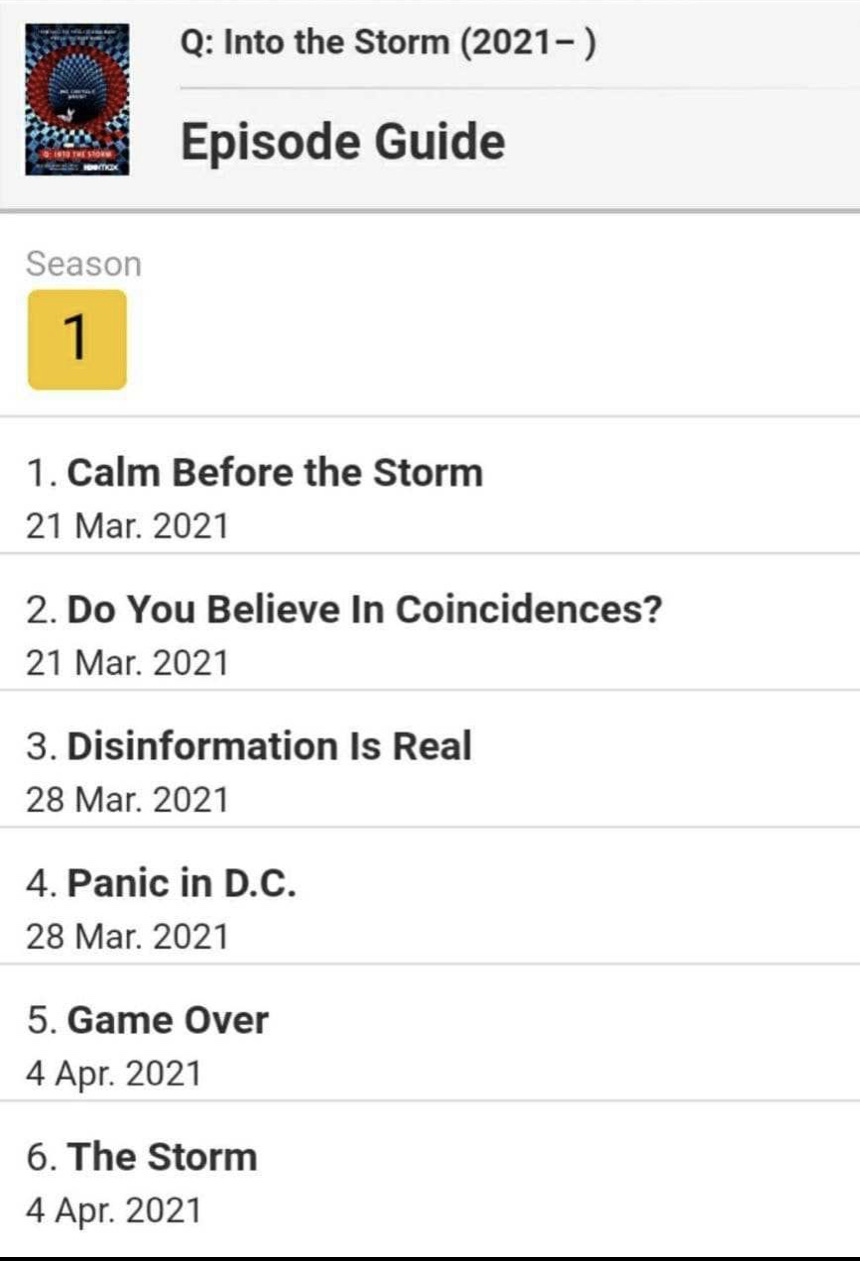Select Season 1 chip

point(77,339)
